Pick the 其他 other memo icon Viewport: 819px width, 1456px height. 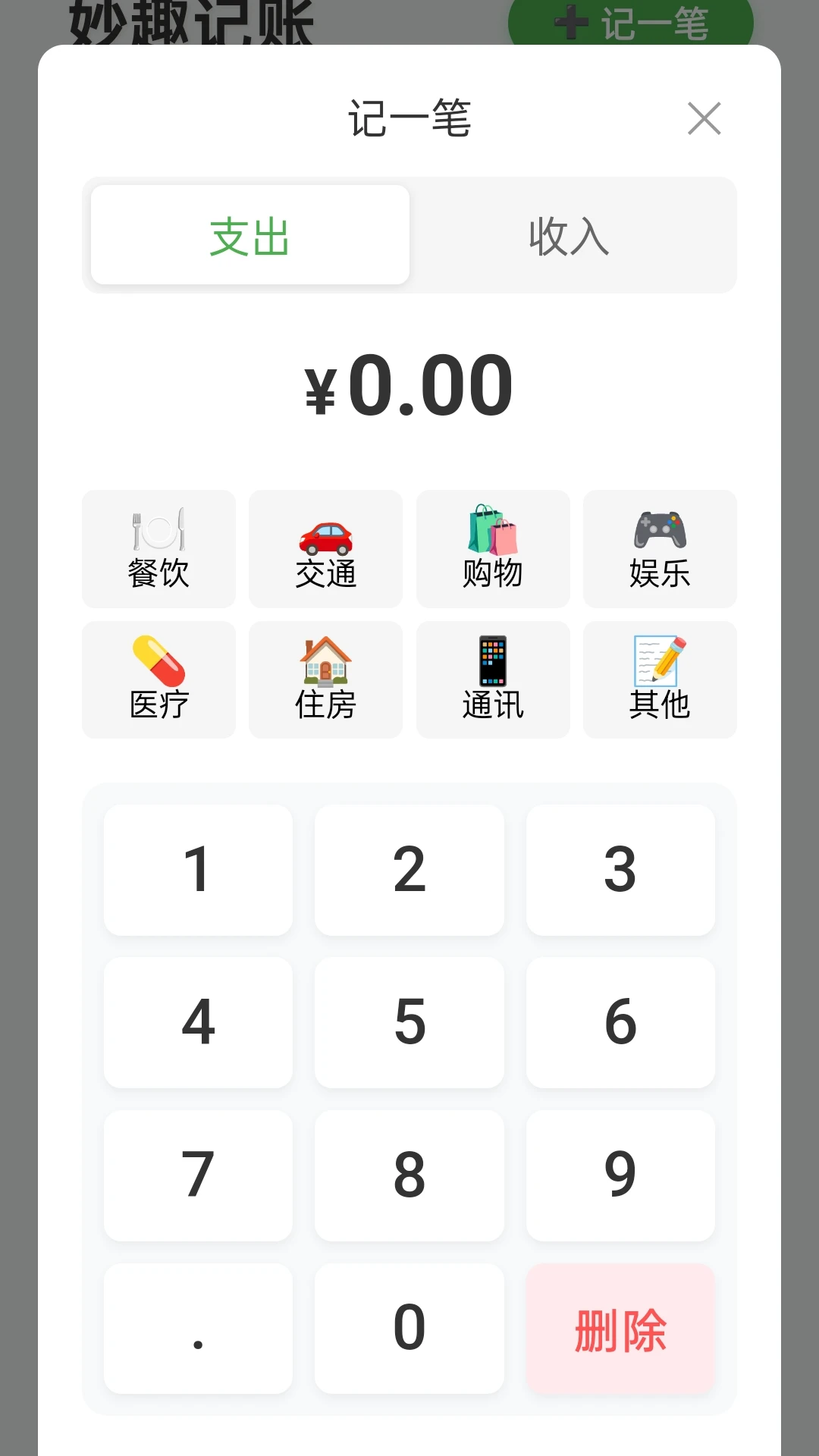click(659, 679)
